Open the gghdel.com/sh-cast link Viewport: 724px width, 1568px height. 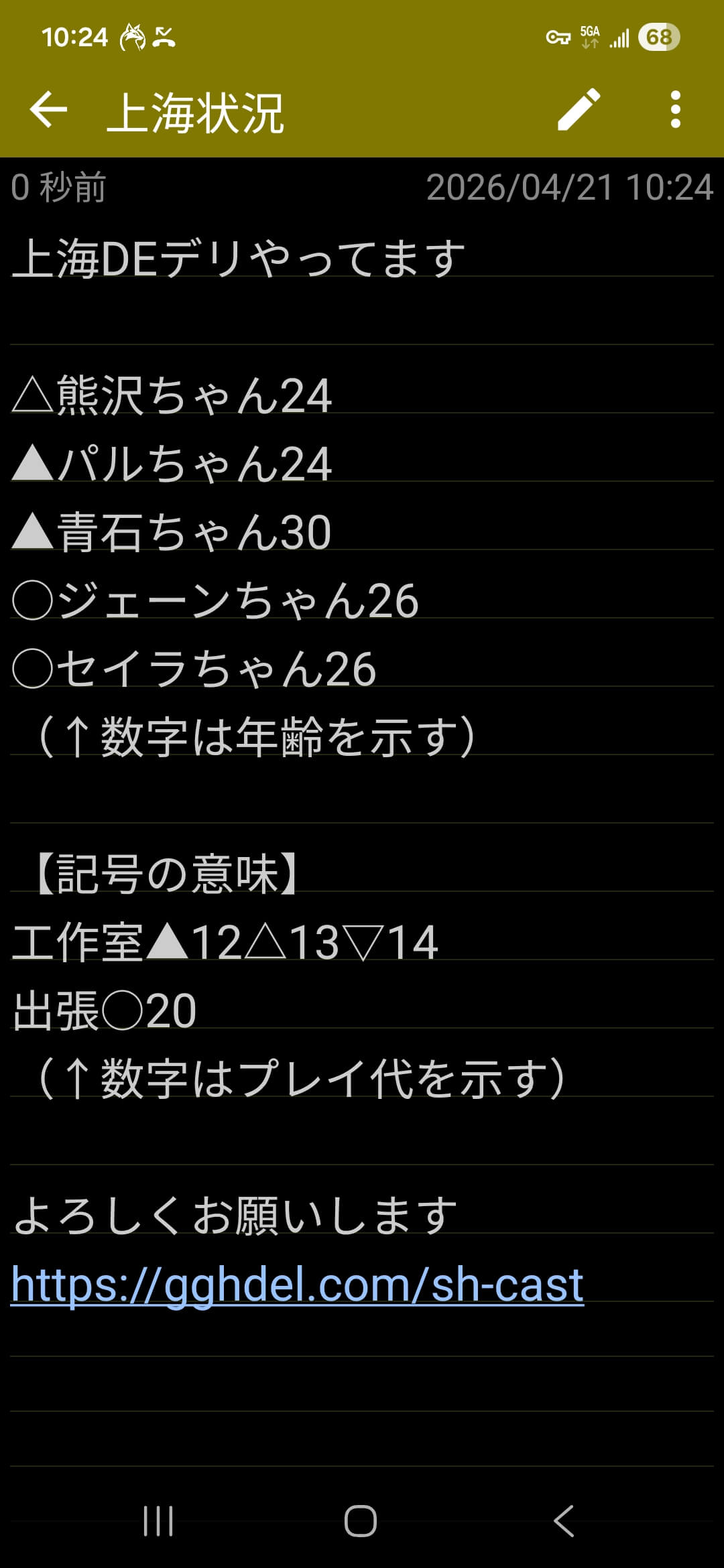tap(297, 1285)
